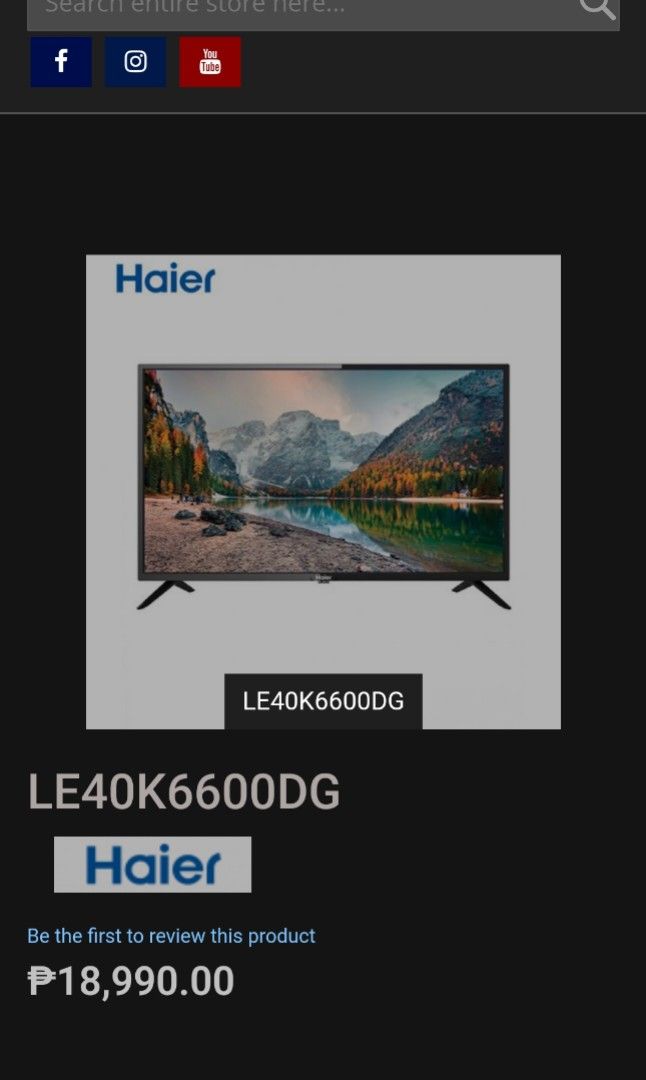This screenshot has width=646, height=1080.
Task: Open the store's YouTube channel
Action: click(x=210, y=62)
